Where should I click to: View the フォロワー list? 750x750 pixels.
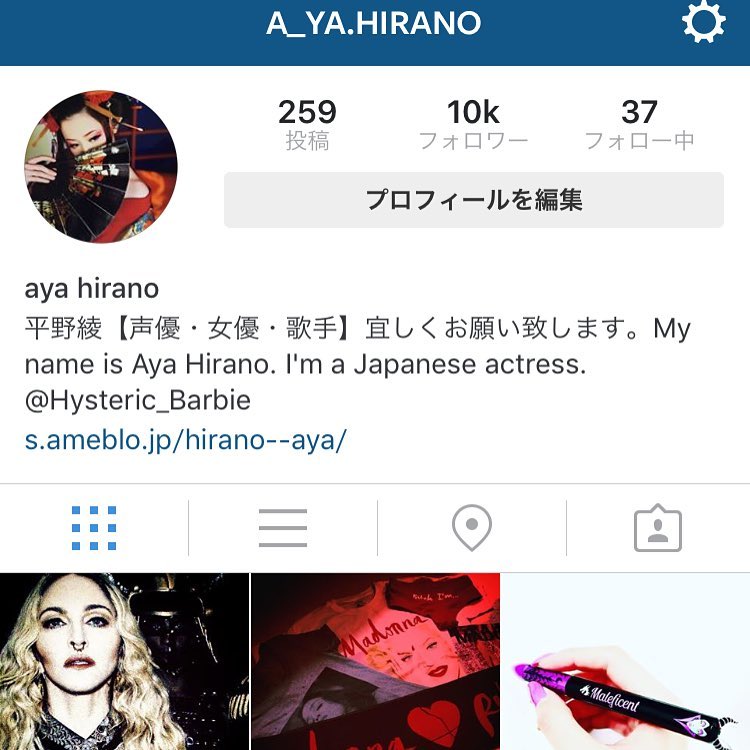coord(473,124)
